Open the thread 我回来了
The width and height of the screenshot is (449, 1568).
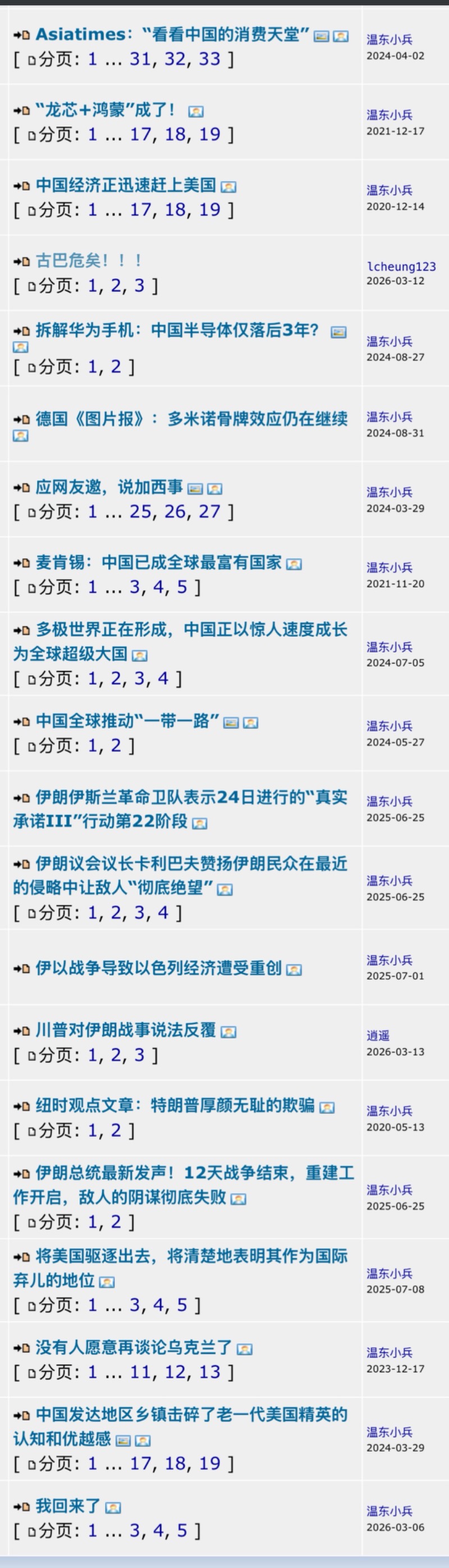(x=67, y=1506)
